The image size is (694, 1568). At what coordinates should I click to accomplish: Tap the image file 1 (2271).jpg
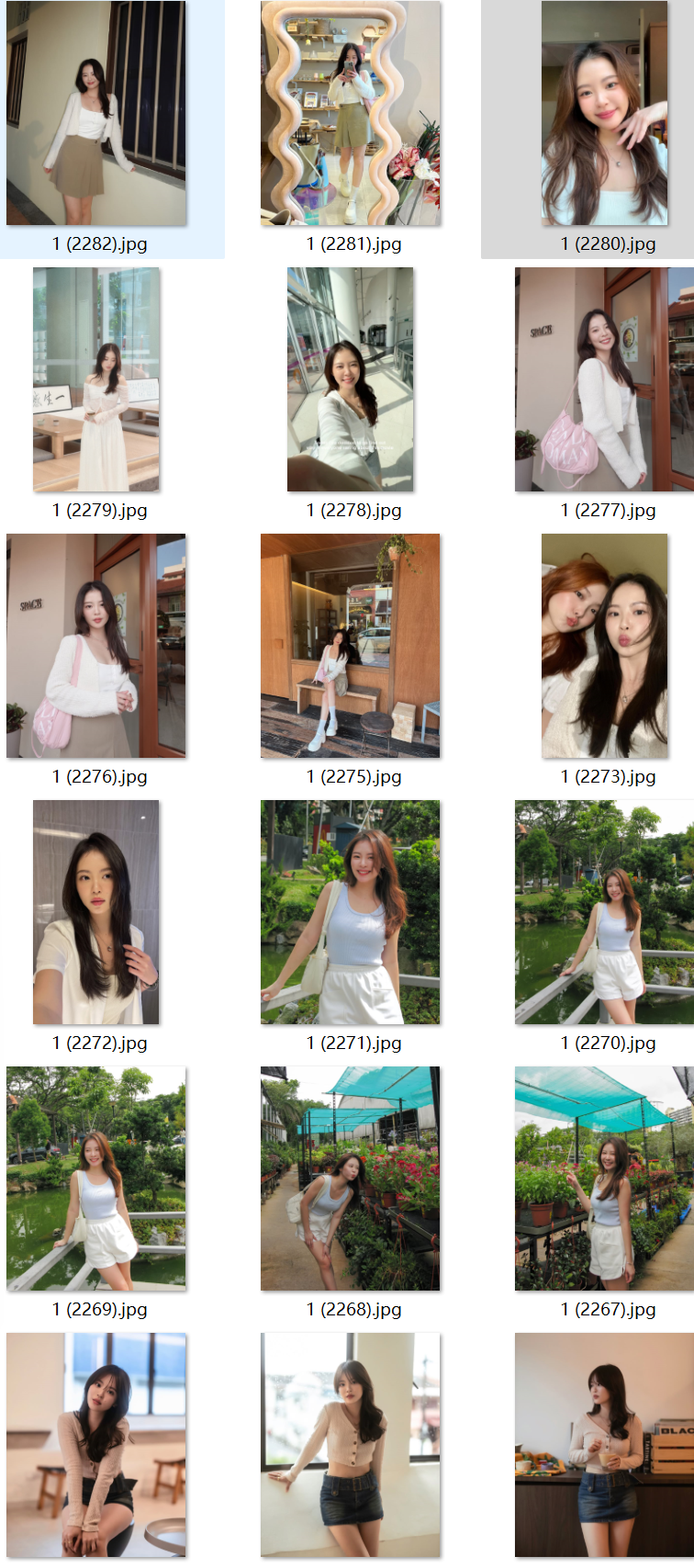[x=351, y=912]
